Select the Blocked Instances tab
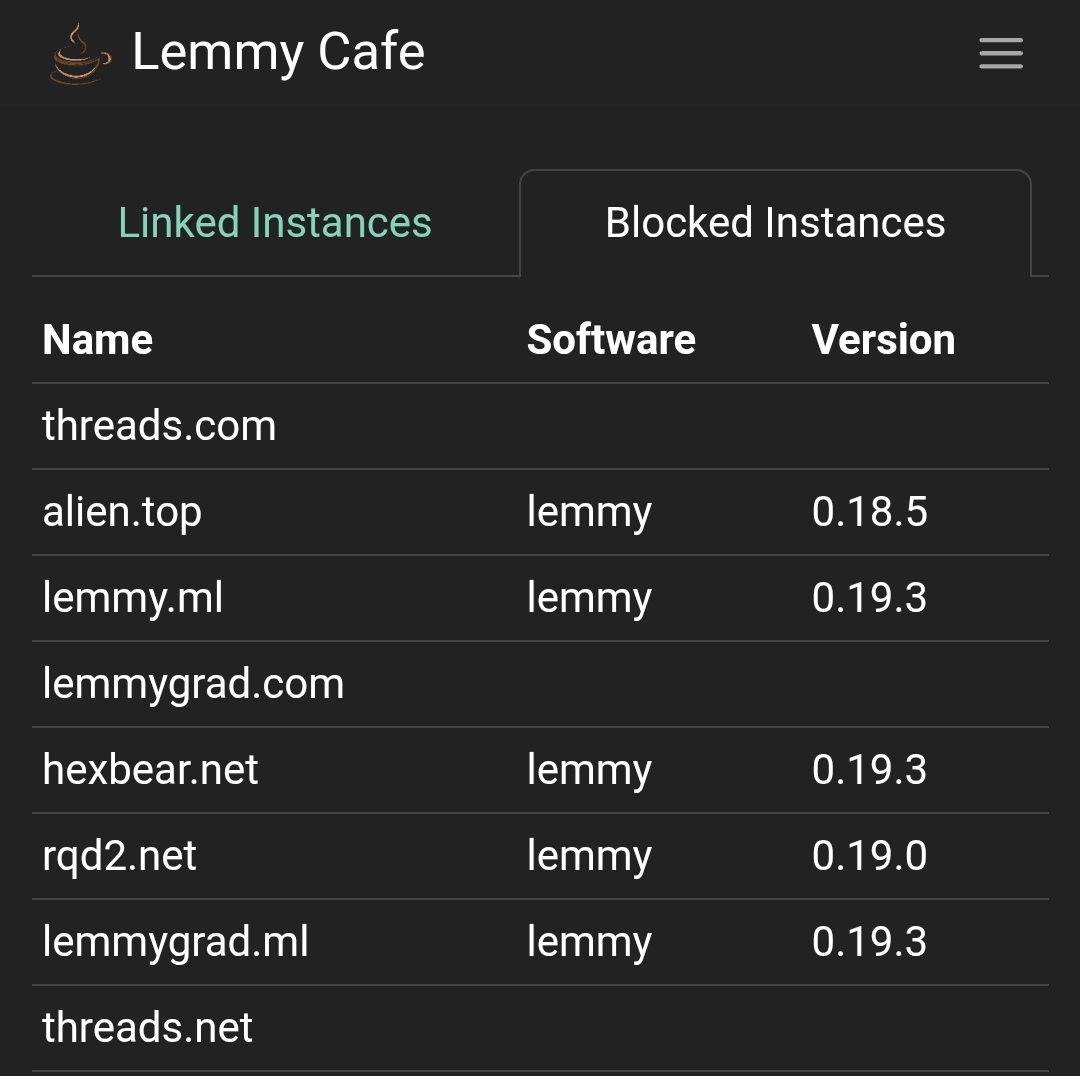1080x1076 pixels. point(775,222)
